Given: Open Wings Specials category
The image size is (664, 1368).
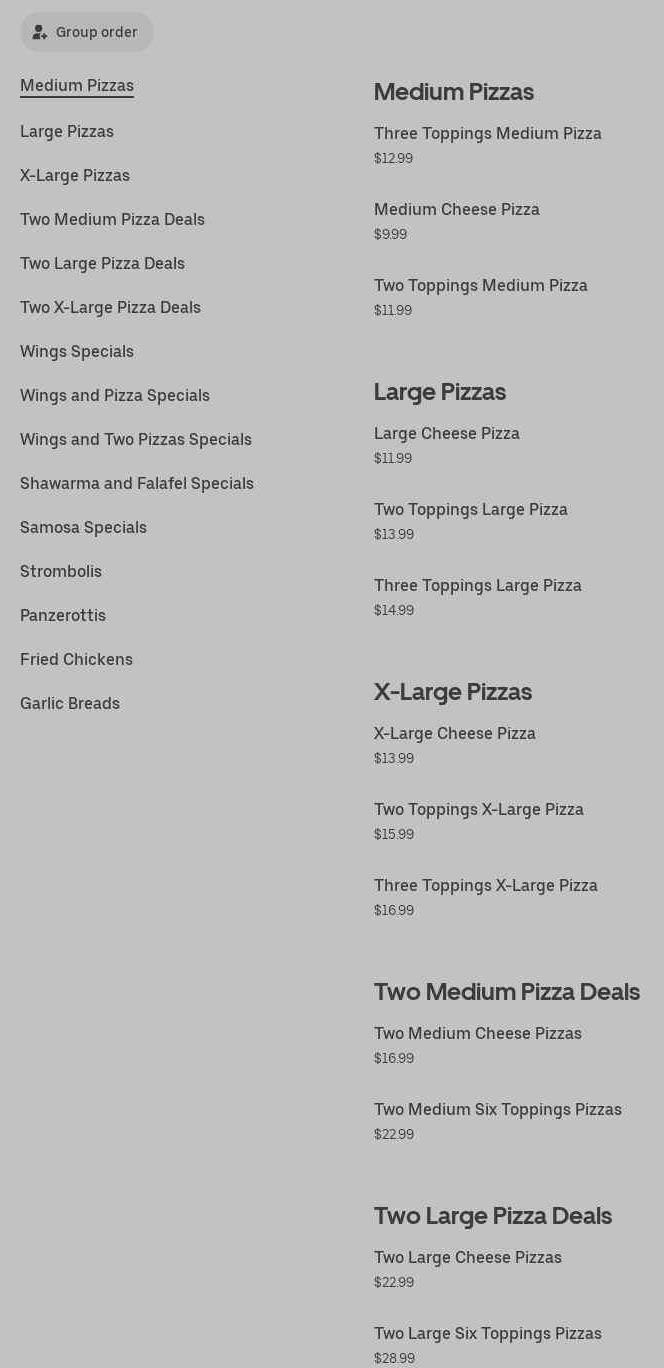Looking at the screenshot, I should coord(77,352).
